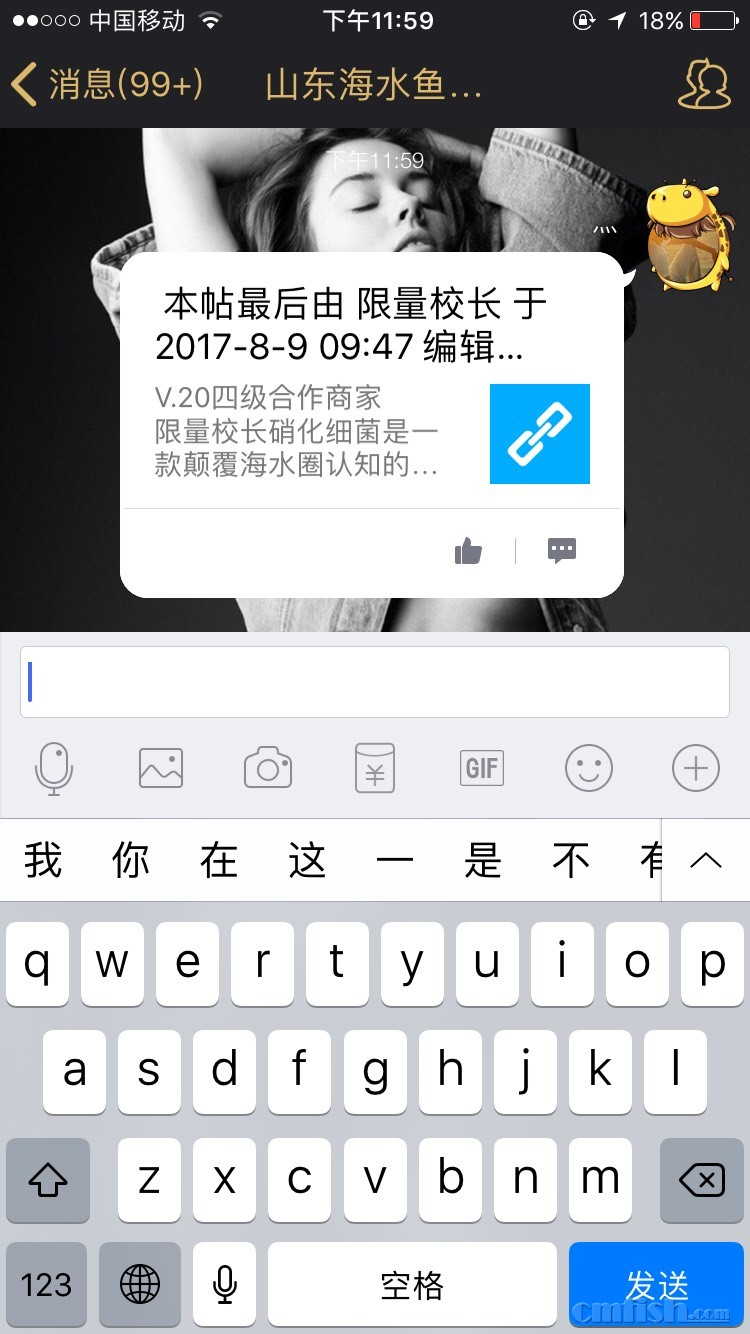Tap the blue 发送 send key
The height and width of the screenshot is (1334, 750).
click(x=656, y=1285)
